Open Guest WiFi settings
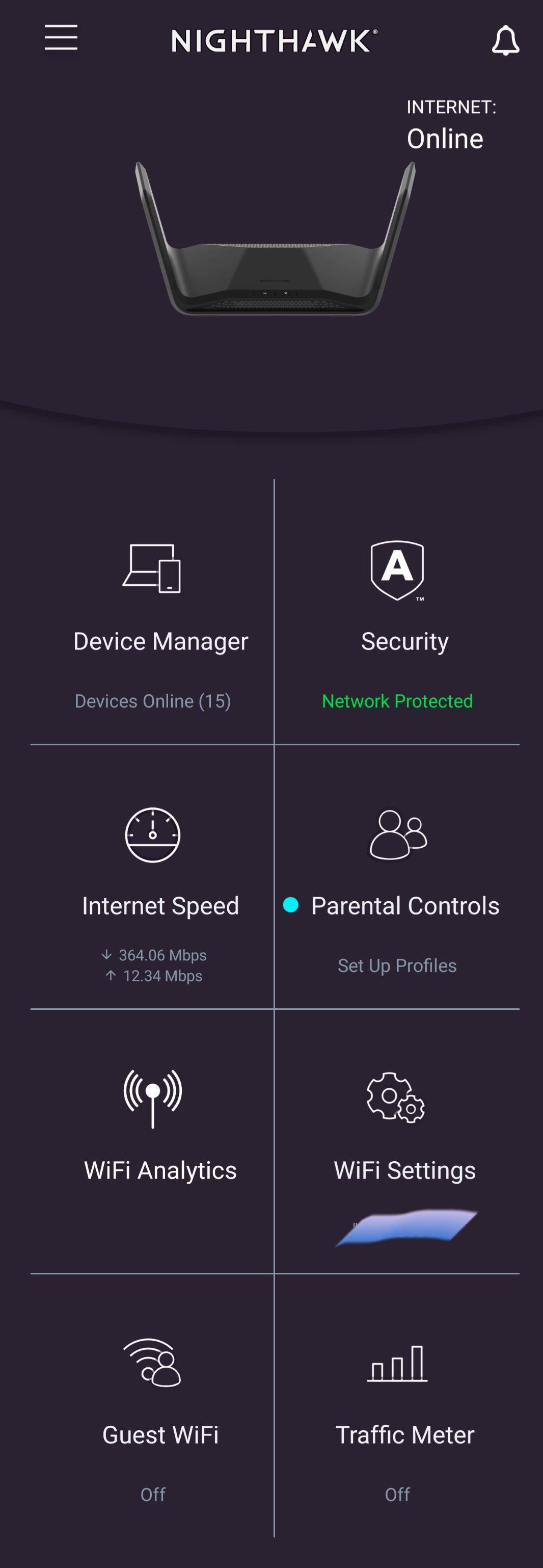Screen dimensions: 543x1568 point(153,1406)
